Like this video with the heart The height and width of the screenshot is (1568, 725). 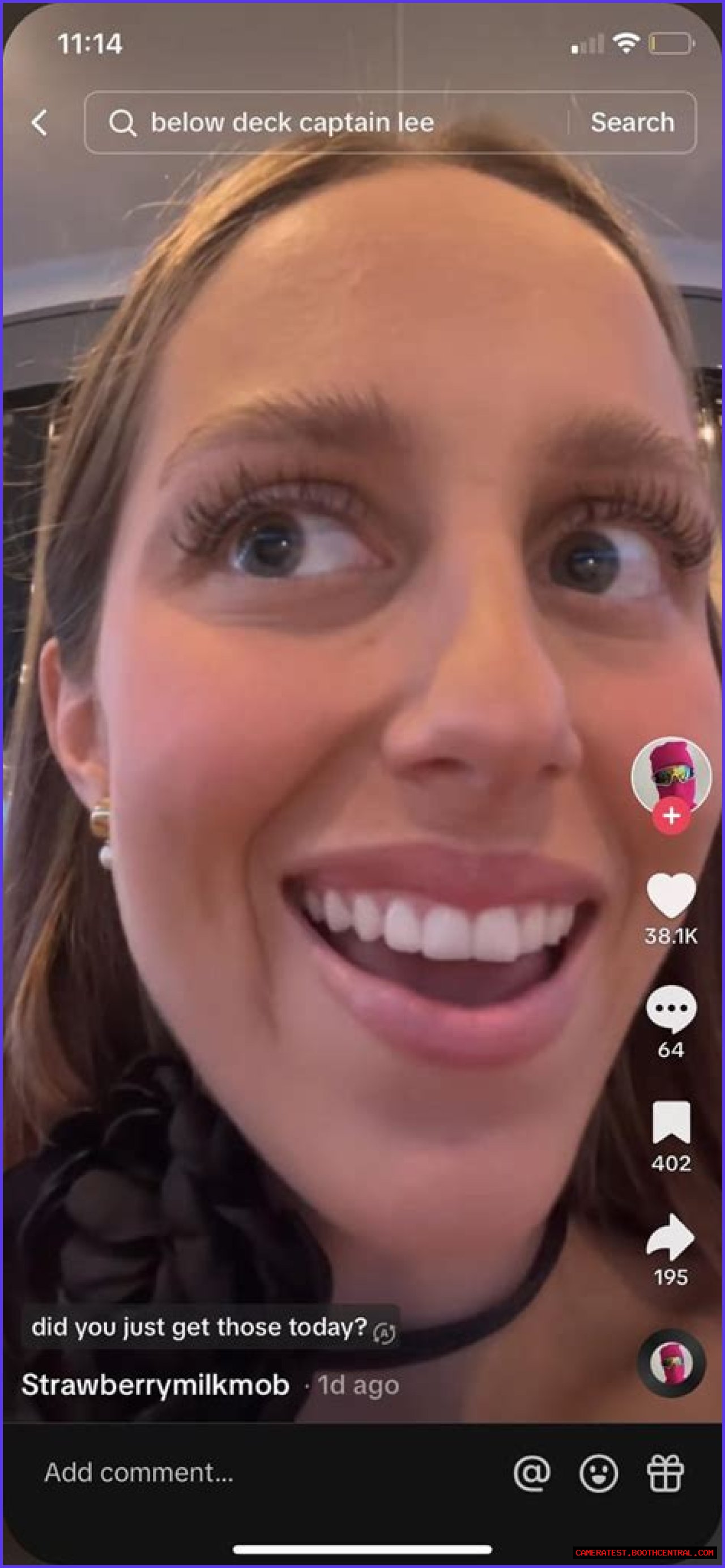pos(671,896)
